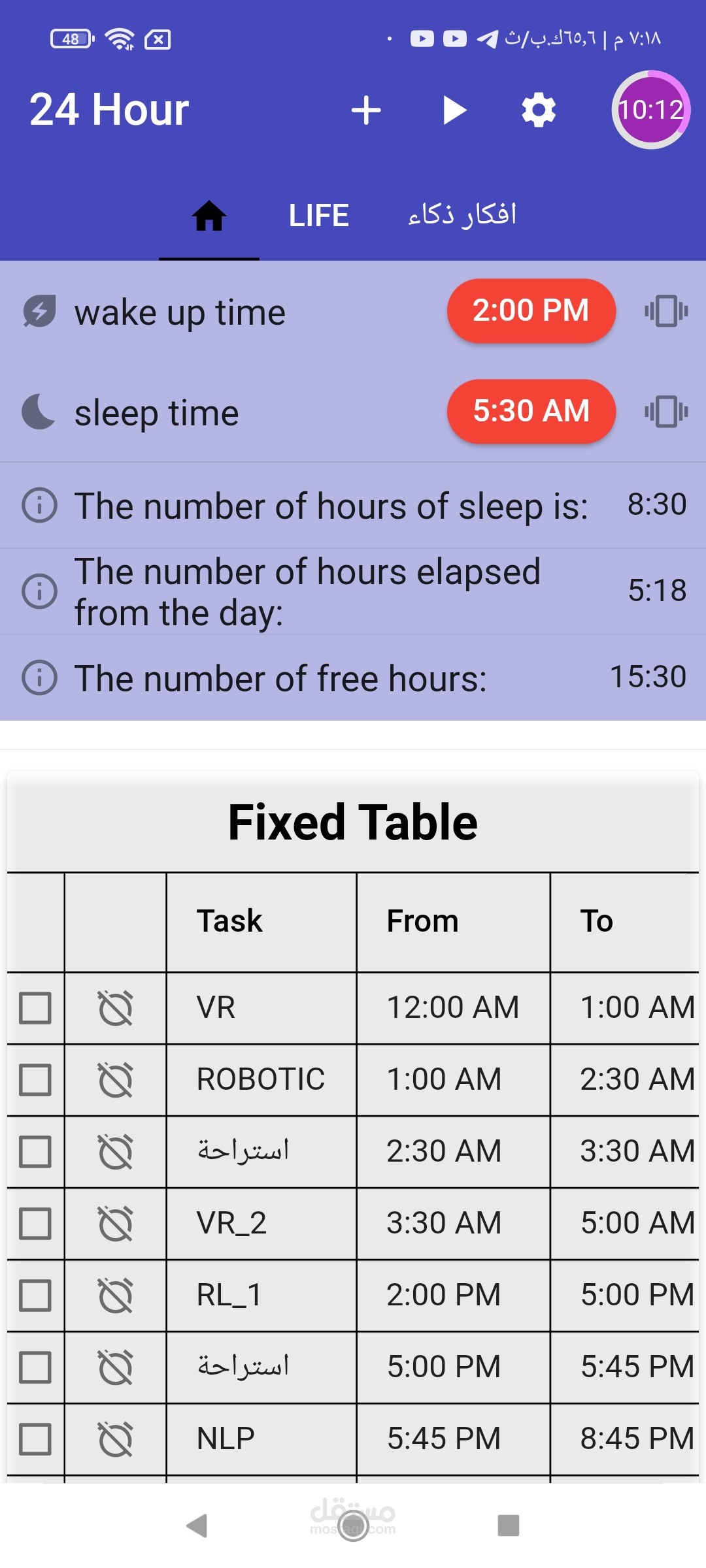Open the settings gear
The image size is (706, 1568).
539,110
